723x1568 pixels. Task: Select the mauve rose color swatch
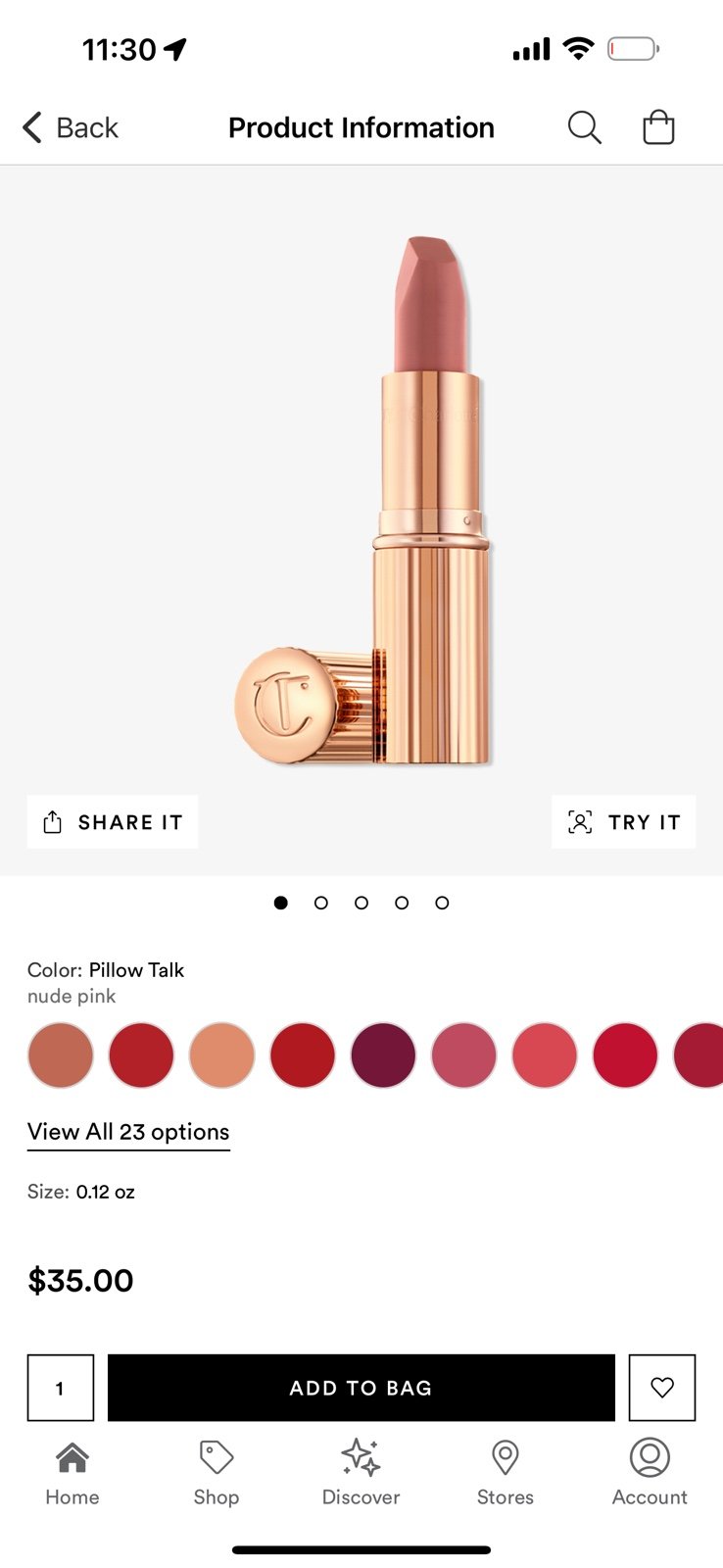point(464,1055)
